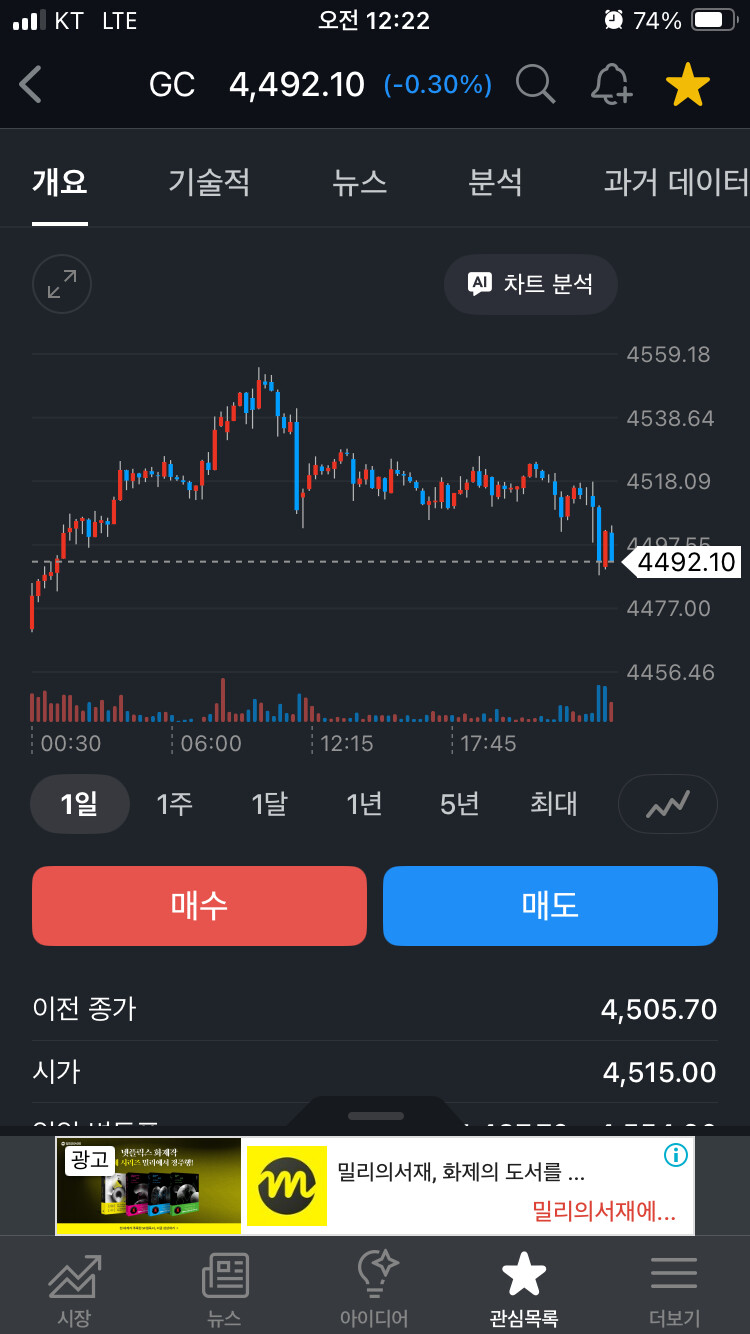Select the 5년 chart range

tap(459, 804)
